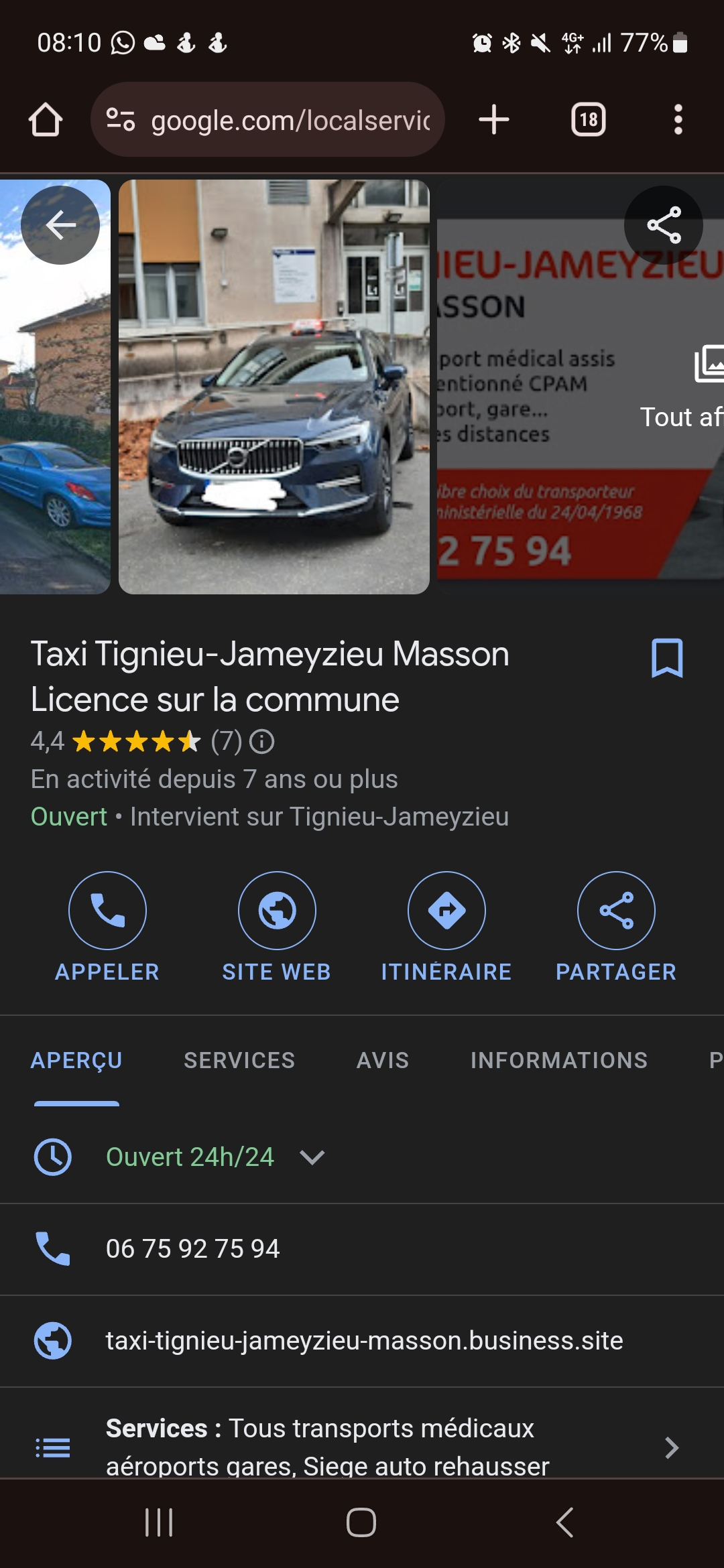Switch to the AVIS tab
The height and width of the screenshot is (1568, 724).
tap(383, 1060)
